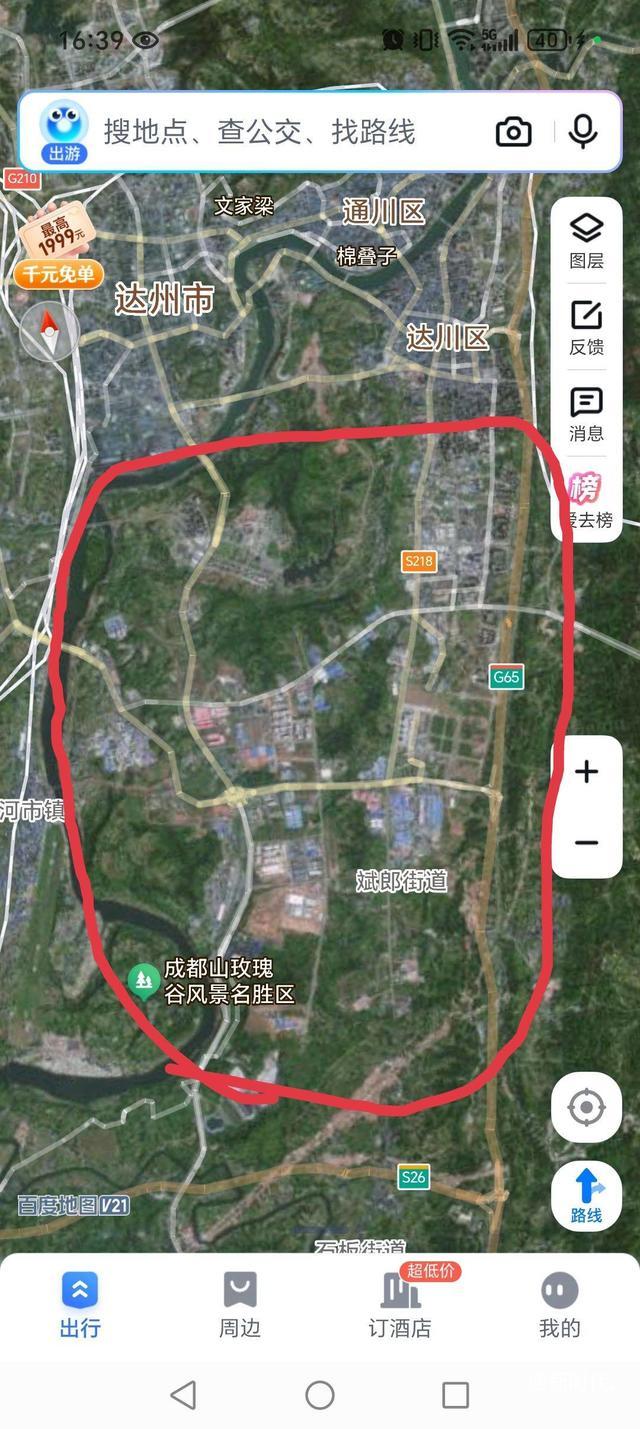The width and height of the screenshot is (640, 1429).
Task: Open the 消息 messages panel
Action: pyautogui.click(x=586, y=414)
